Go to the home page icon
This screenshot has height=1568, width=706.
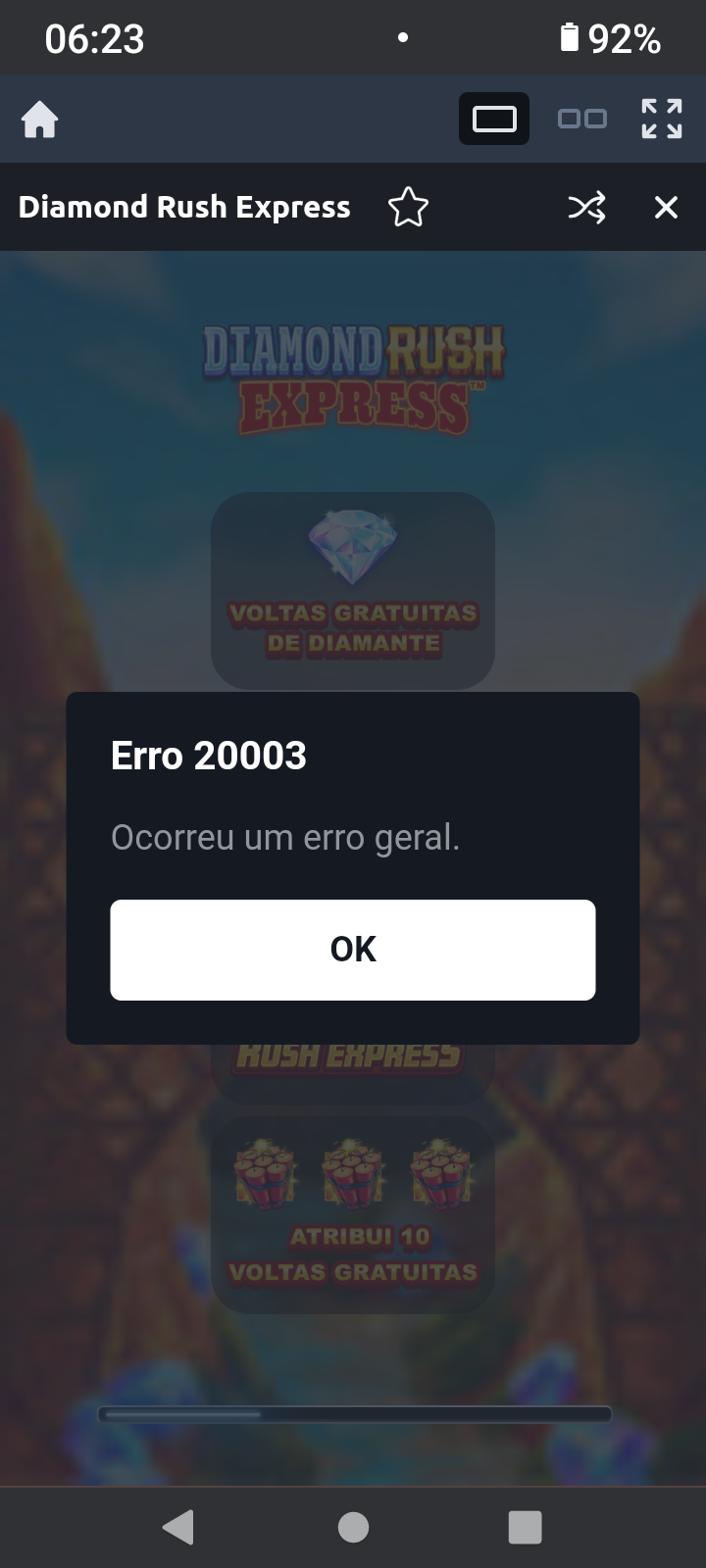pos(40,120)
